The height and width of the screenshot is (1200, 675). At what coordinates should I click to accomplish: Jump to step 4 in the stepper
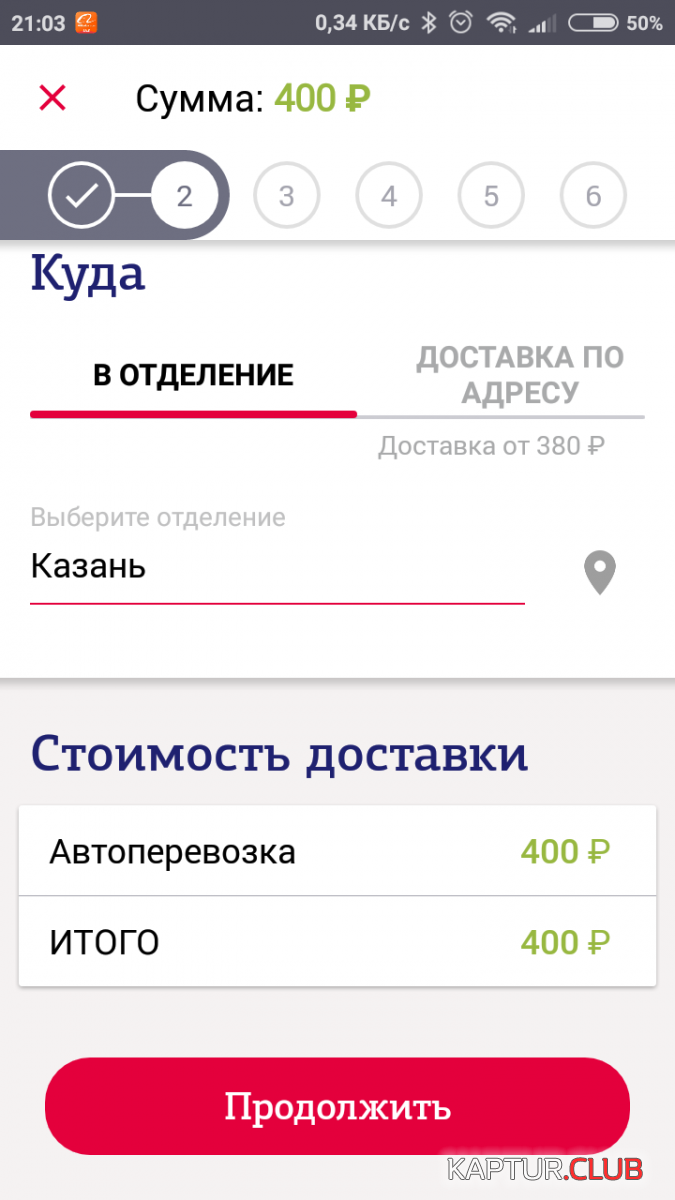pos(389,196)
